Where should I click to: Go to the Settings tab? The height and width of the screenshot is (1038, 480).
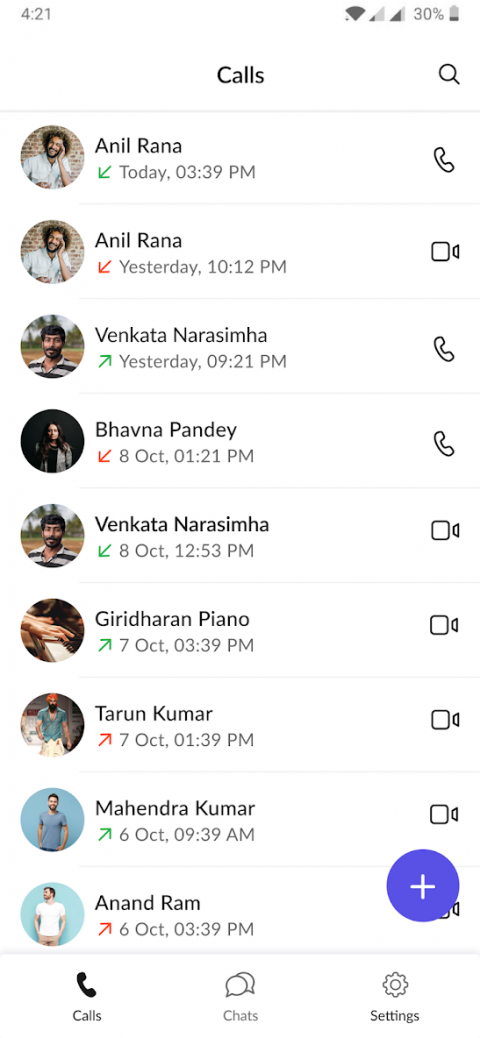click(x=395, y=997)
